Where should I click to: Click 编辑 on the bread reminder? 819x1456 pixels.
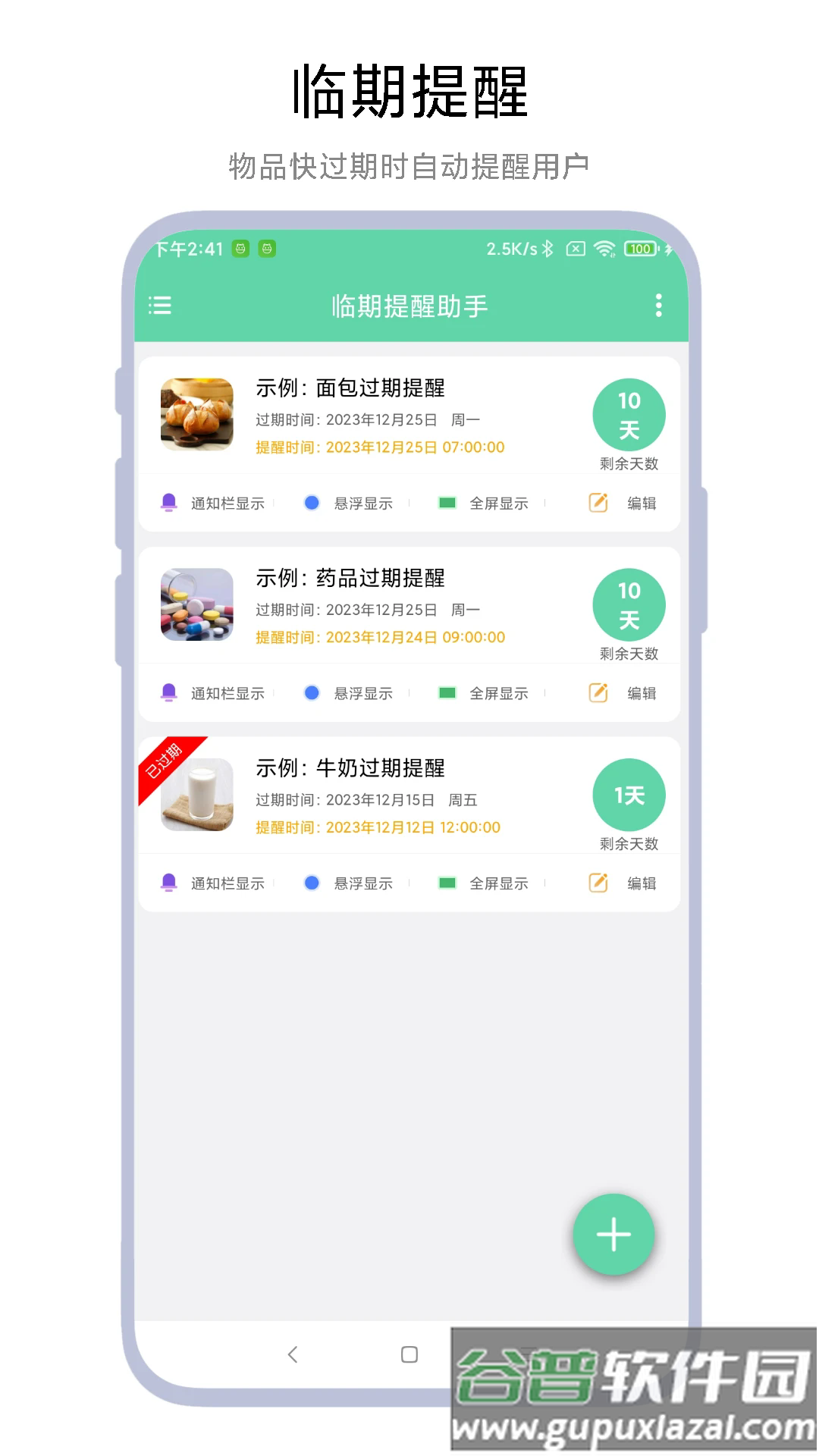click(x=641, y=502)
